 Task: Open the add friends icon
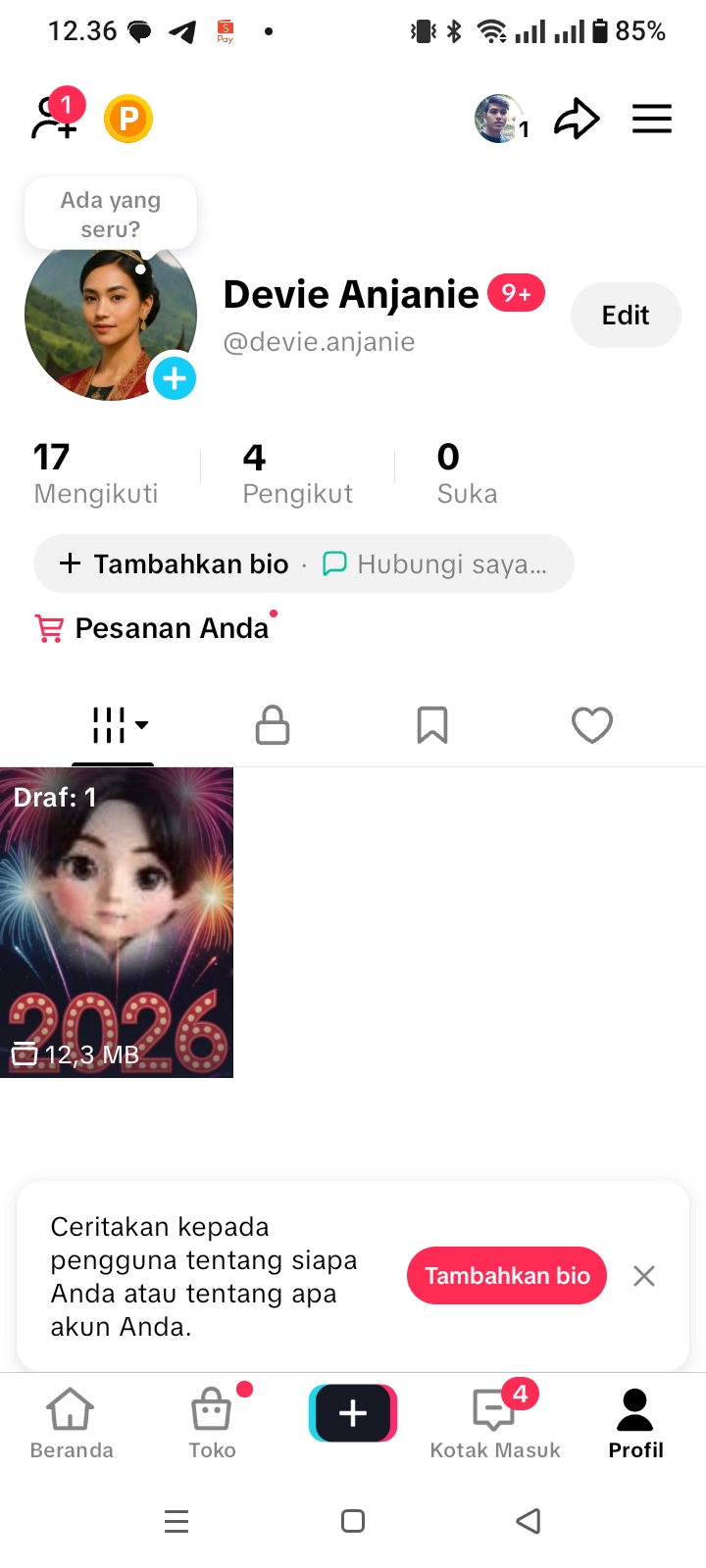54,119
